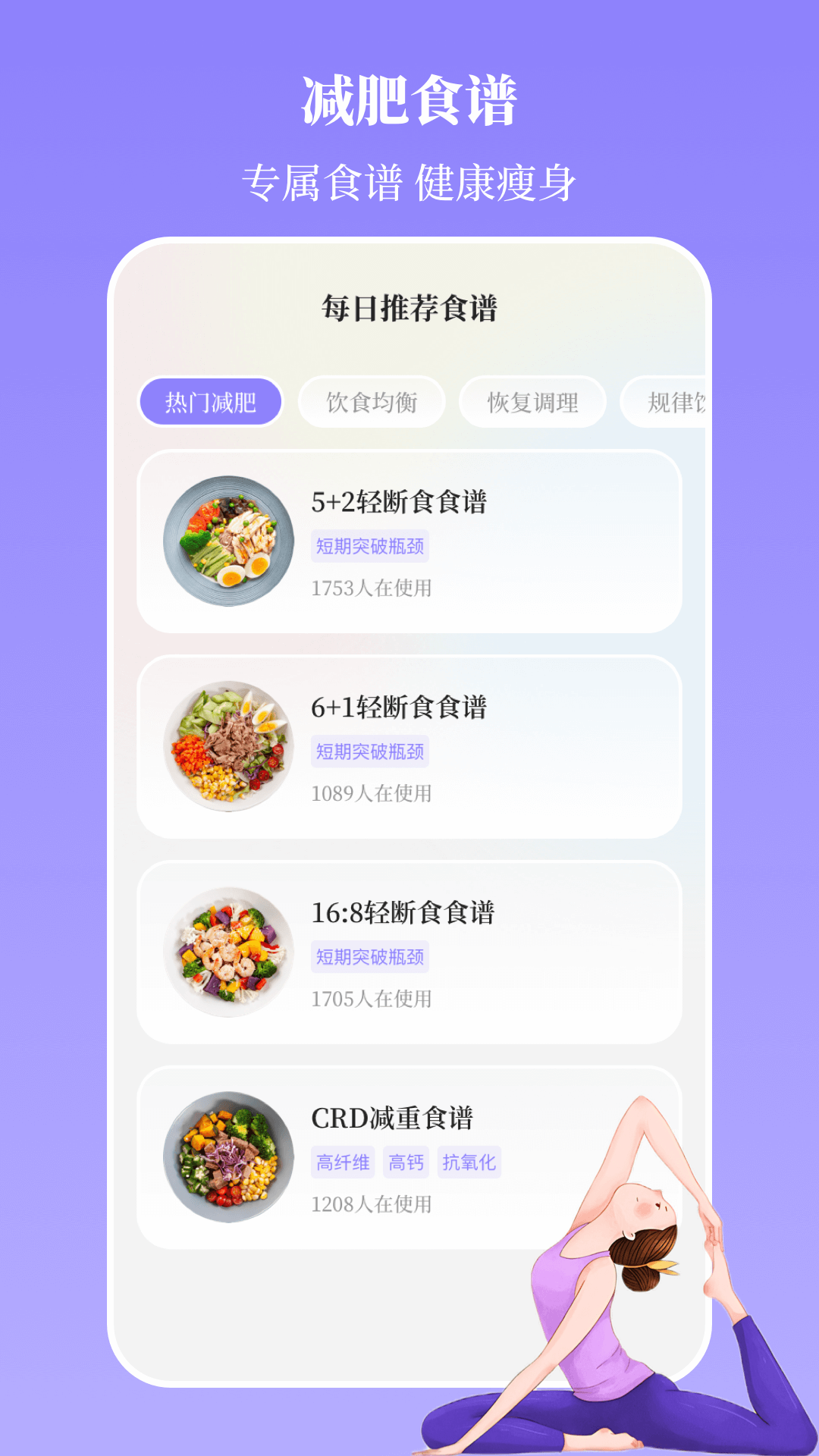Select the 抗氧化 tag on CRD card
Screen dimensions: 819x1456
point(471,1161)
